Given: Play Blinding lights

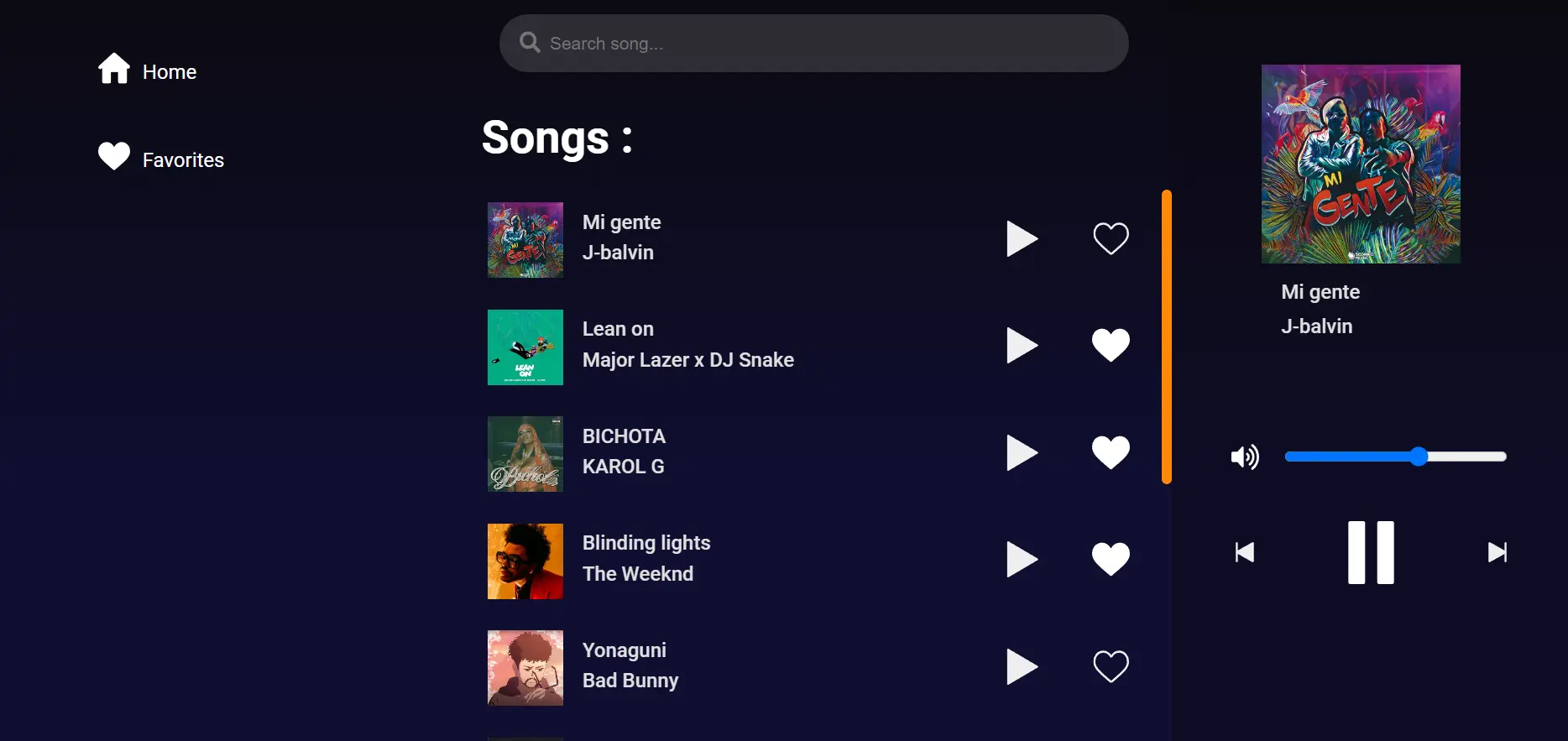Looking at the screenshot, I should (x=1021, y=560).
